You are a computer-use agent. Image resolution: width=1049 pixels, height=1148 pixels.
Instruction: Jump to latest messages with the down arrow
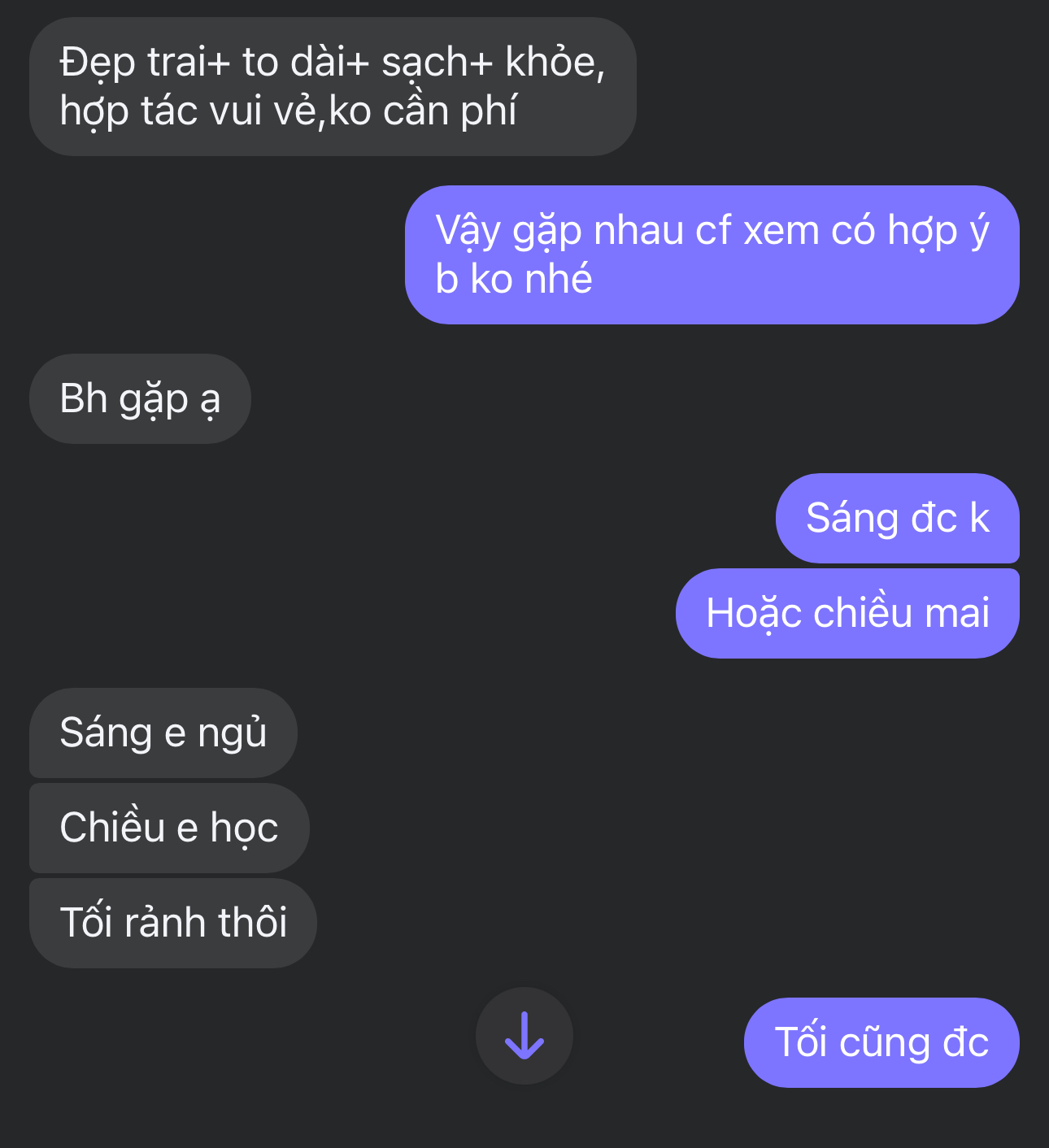coord(524,1035)
